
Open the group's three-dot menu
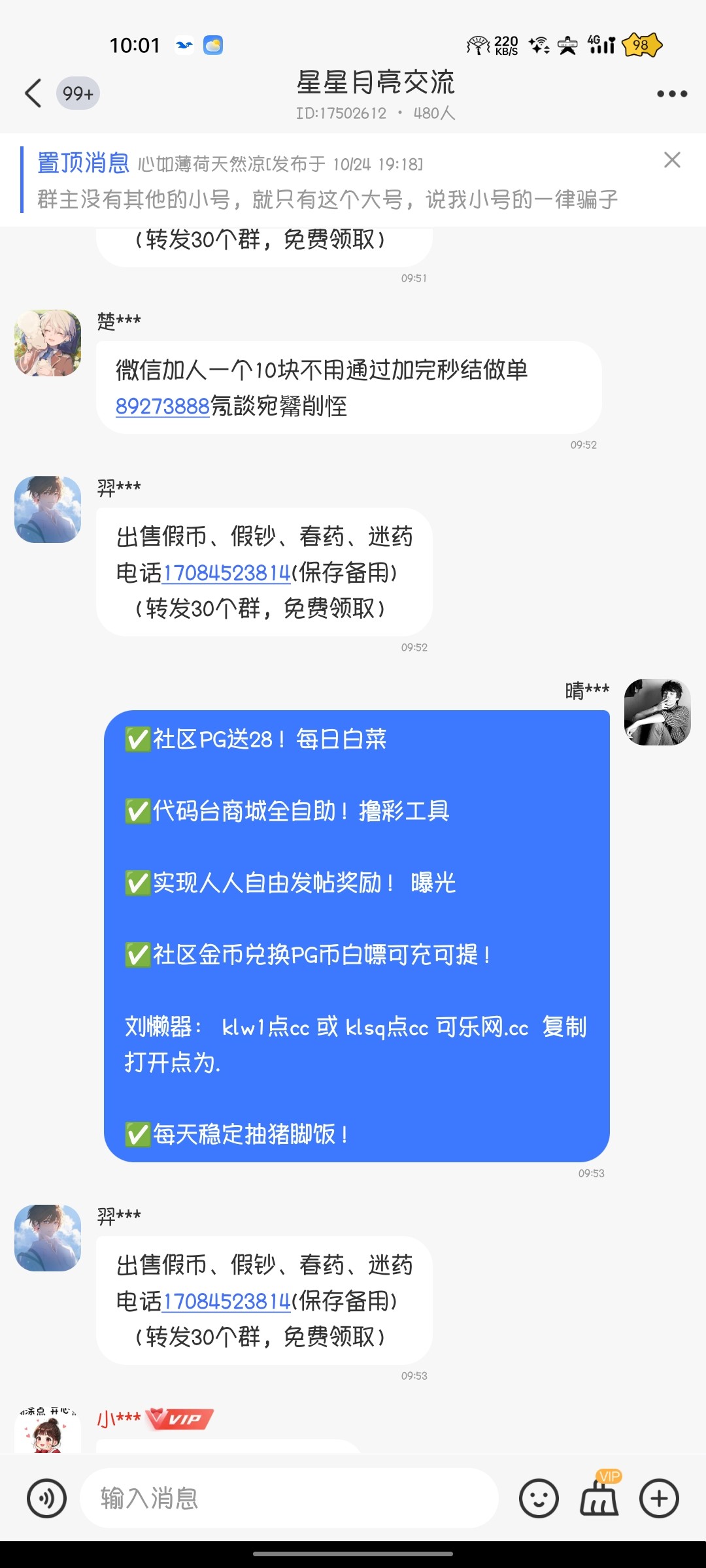[x=671, y=94]
